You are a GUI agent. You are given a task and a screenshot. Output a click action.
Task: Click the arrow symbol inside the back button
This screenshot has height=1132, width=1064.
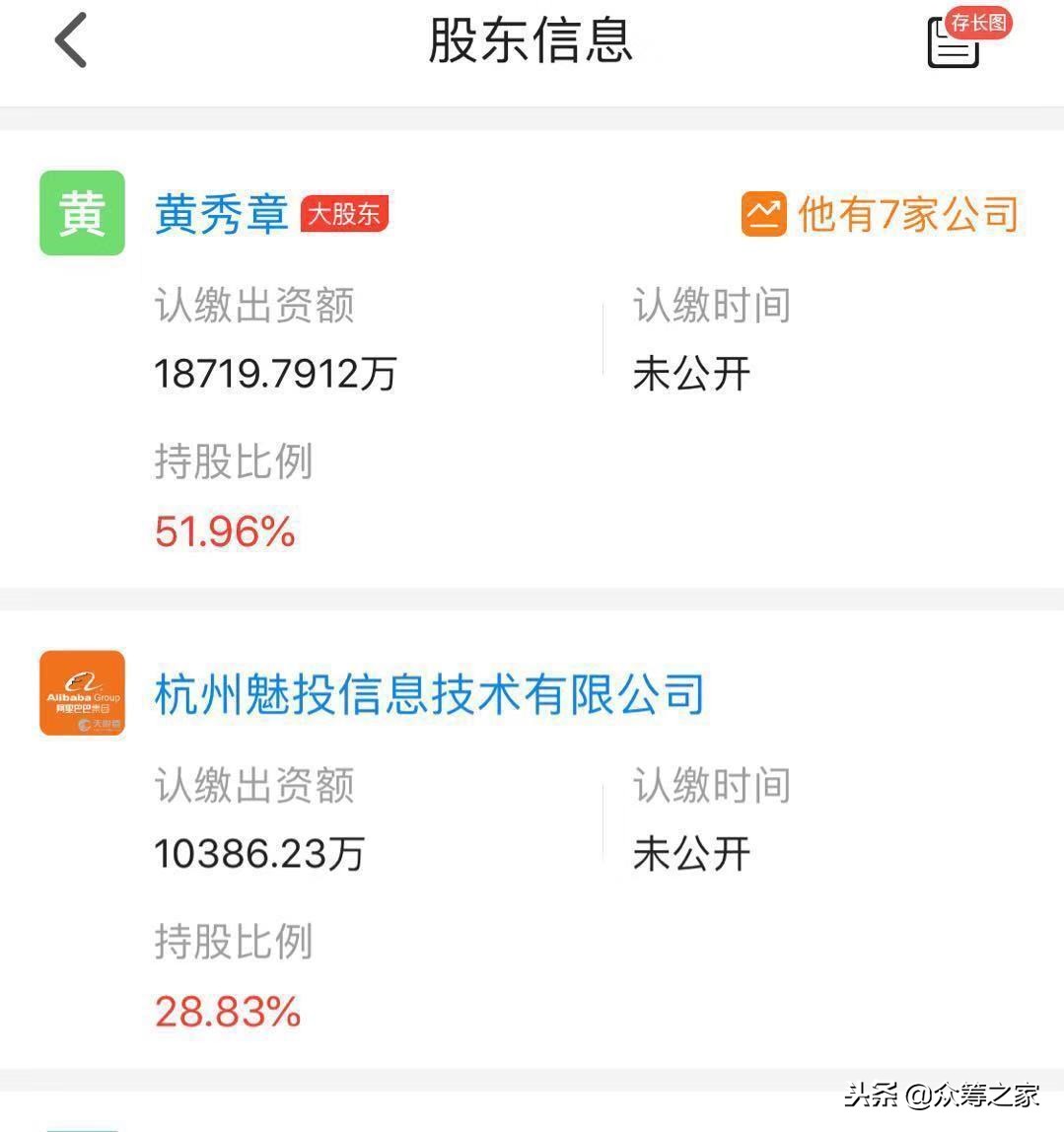pos(69,41)
